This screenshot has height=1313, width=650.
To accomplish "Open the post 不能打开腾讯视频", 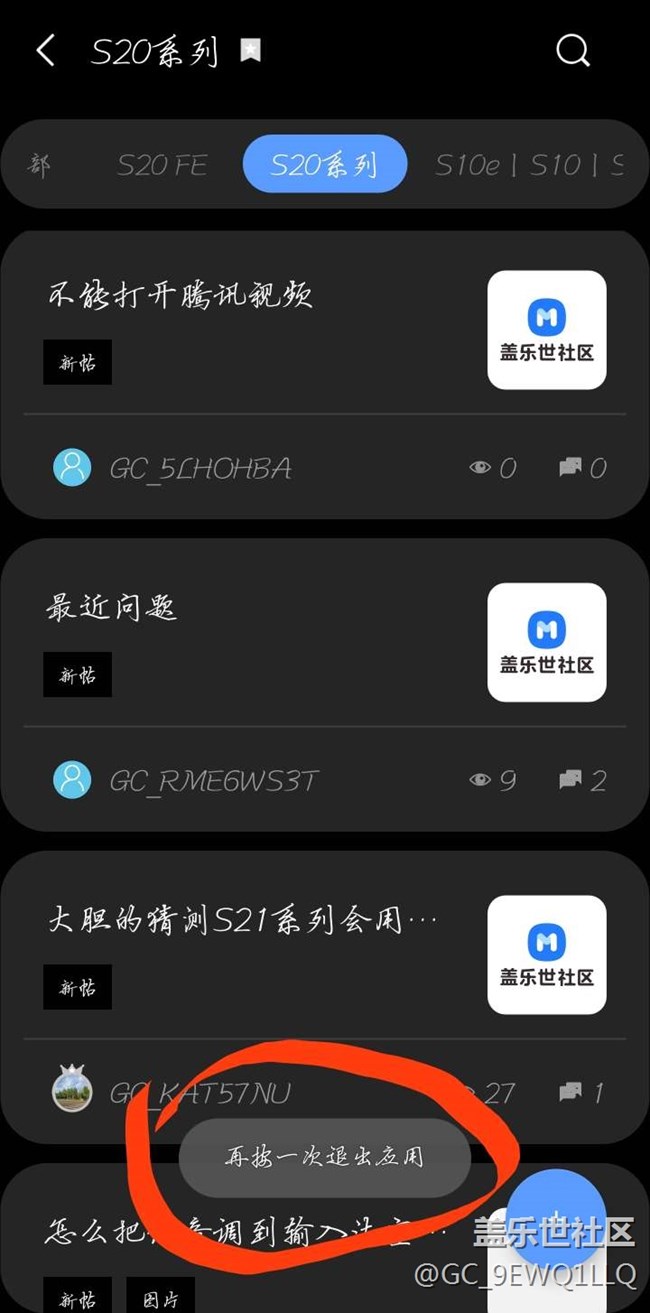I will click(x=181, y=295).
